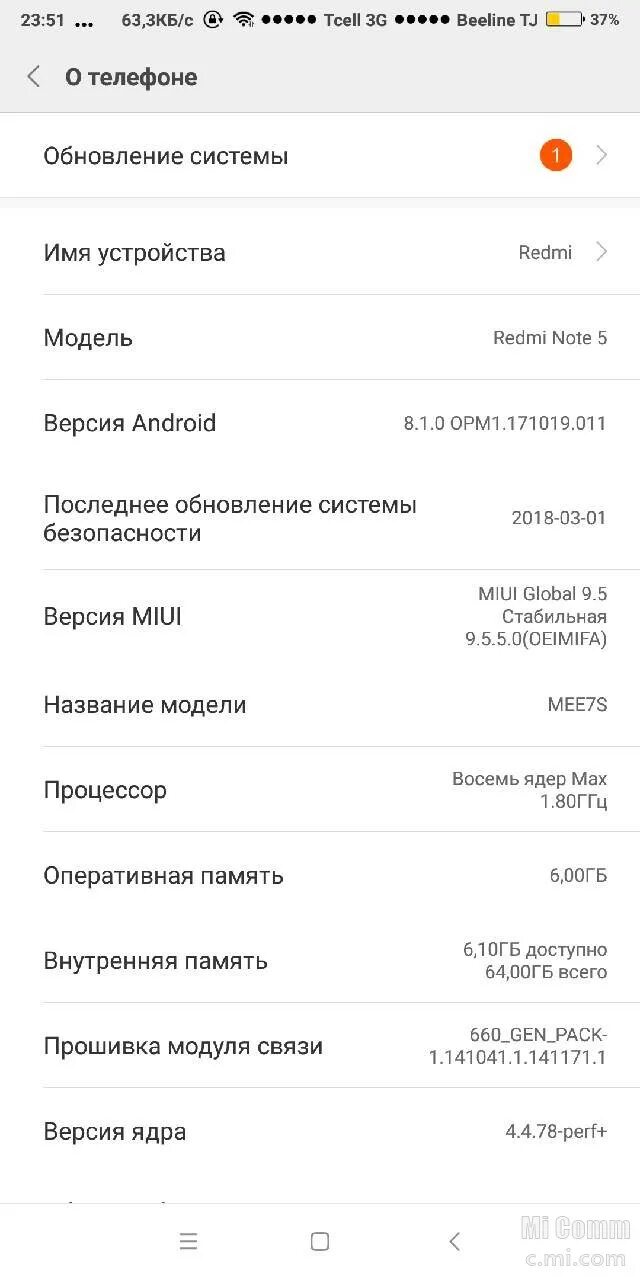Tap the Внутренняя память row
The image size is (640, 1280).
click(320, 961)
